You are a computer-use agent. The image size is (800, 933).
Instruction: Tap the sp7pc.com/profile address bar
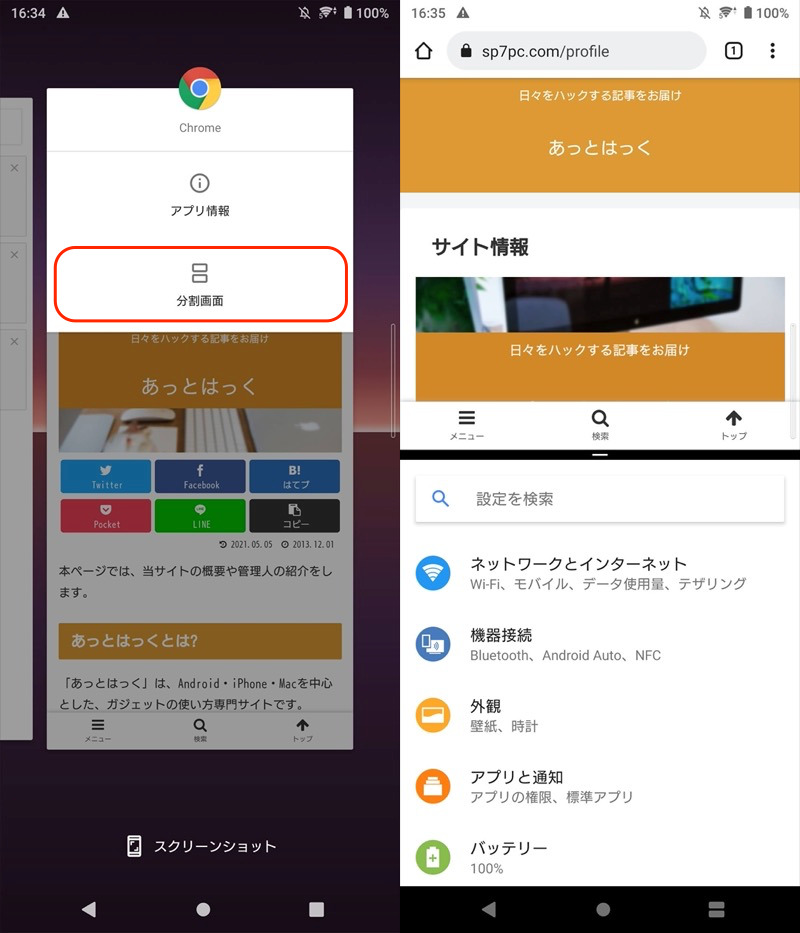pyautogui.click(x=576, y=51)
